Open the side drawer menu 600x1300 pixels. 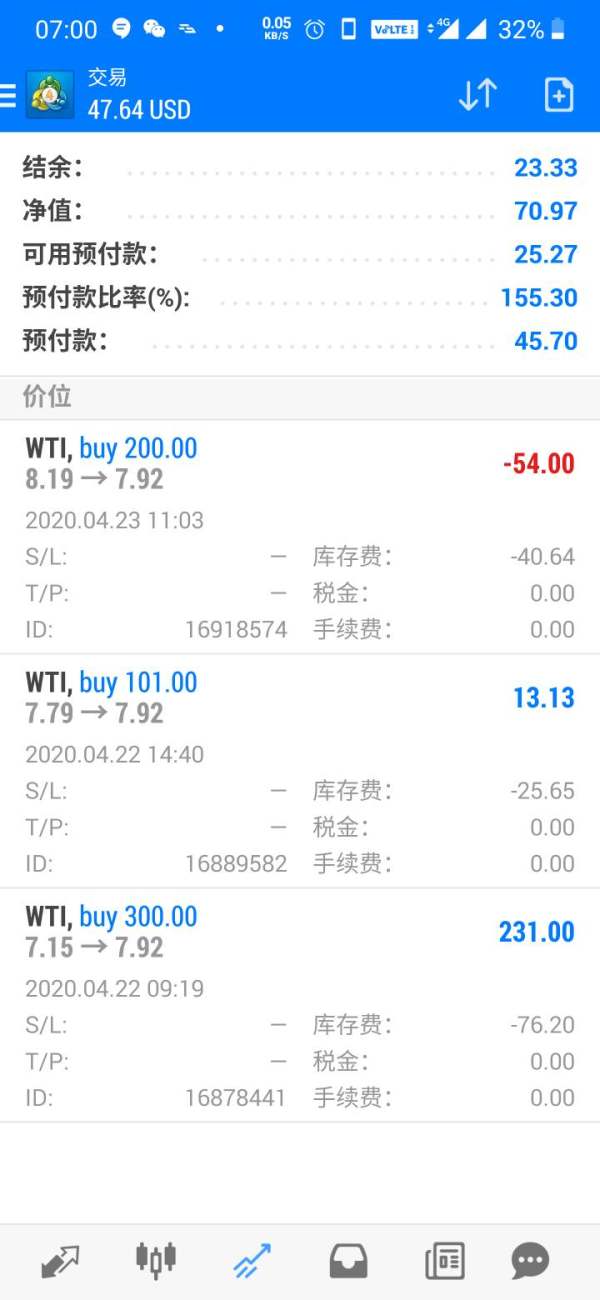point(9,95)
